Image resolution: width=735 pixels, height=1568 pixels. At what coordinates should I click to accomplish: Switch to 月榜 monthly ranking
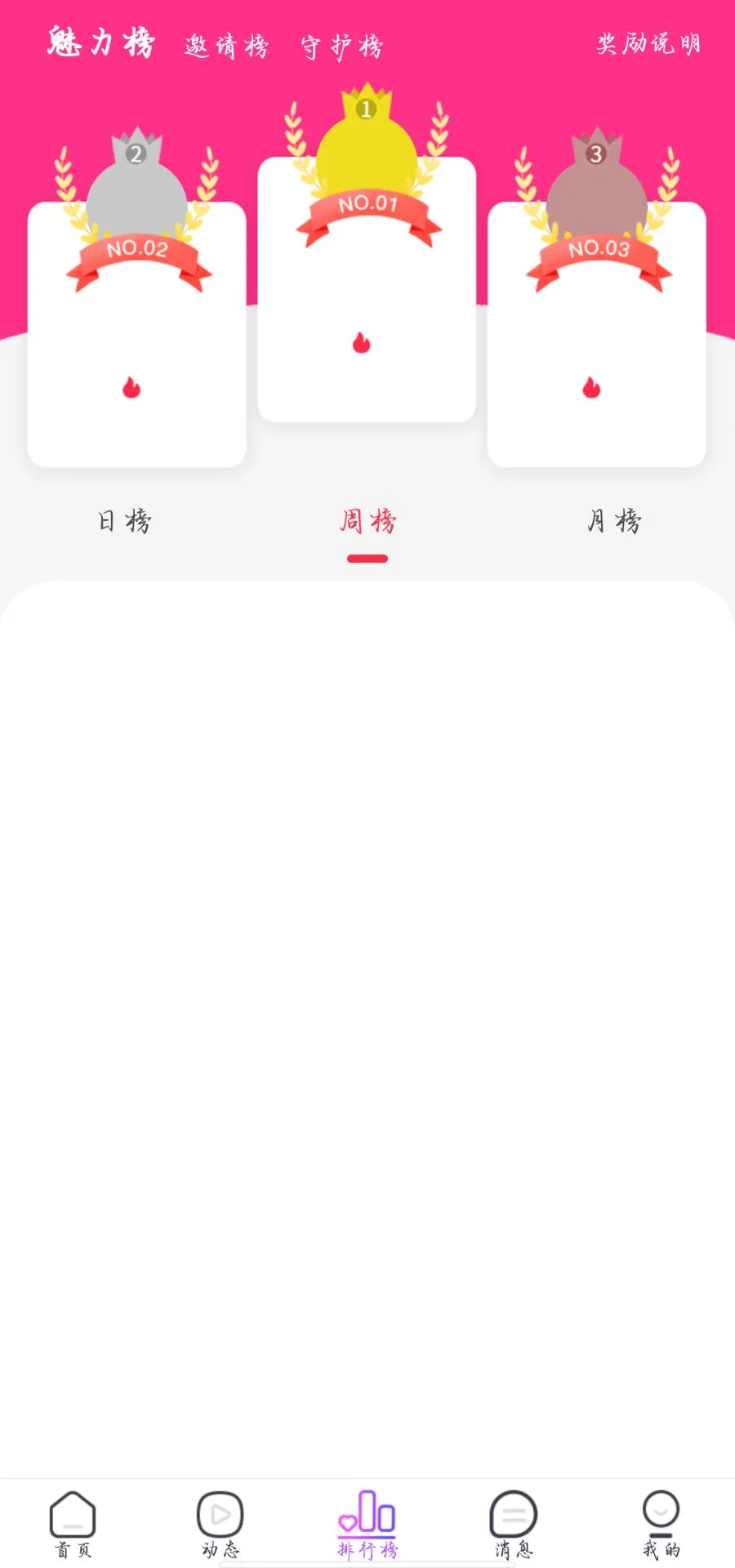click(614, 520)
